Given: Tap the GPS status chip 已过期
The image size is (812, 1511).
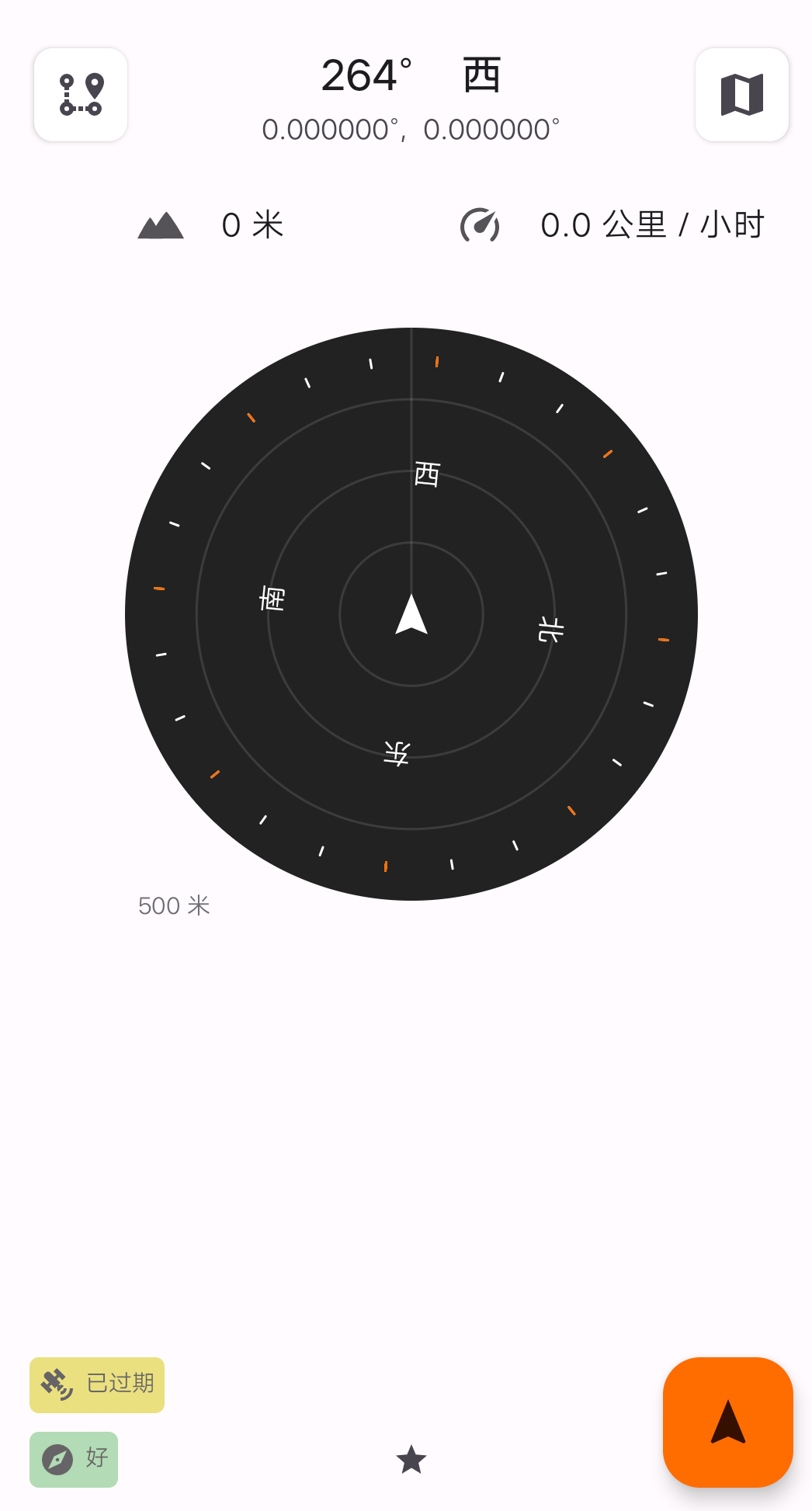Looking at the screenshot, I should tap(97, 1384).
